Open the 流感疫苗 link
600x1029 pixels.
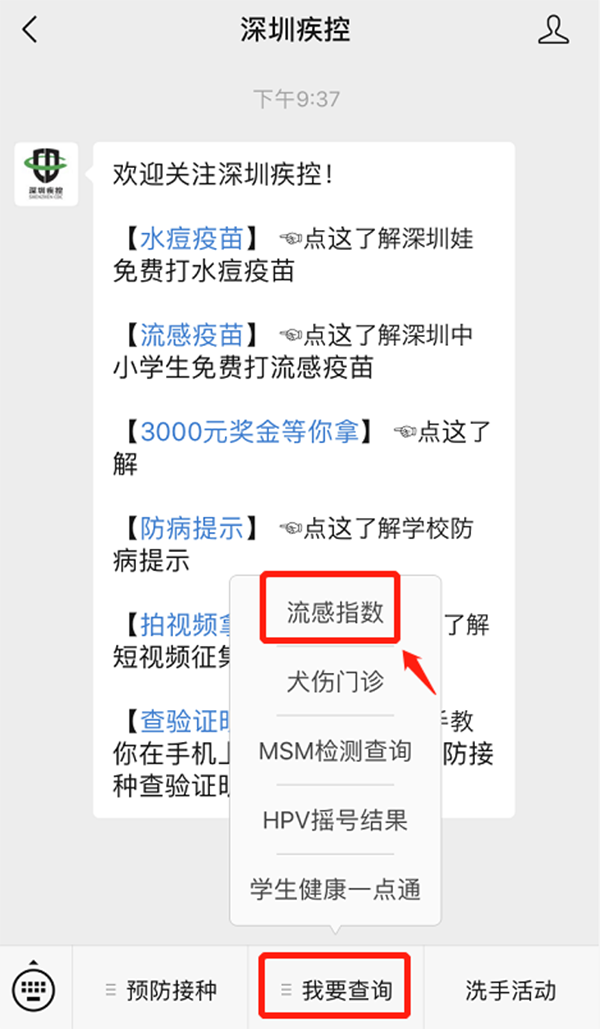pyautogui.click(x=190, y=335)
